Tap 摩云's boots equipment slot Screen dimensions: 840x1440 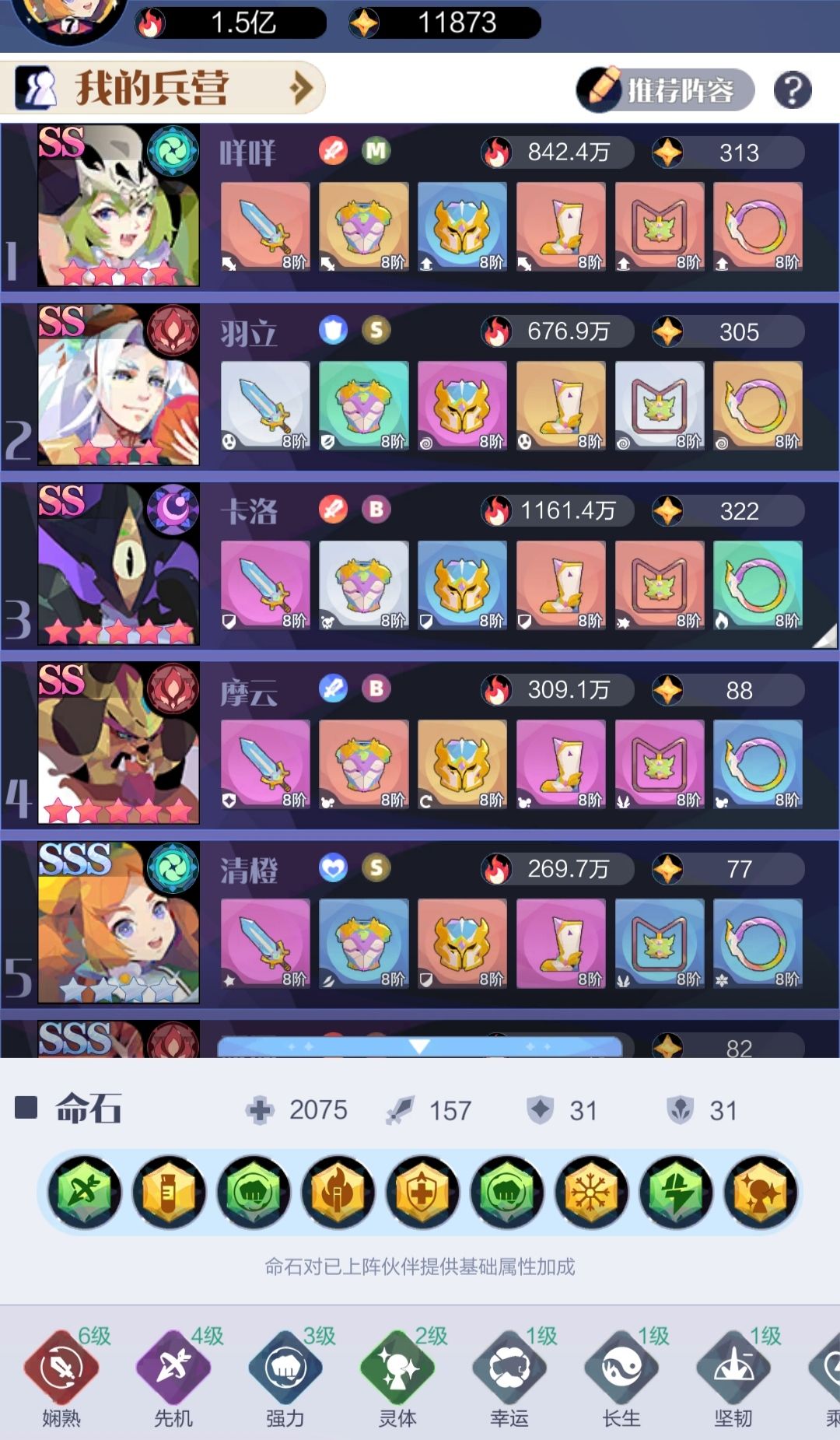pos(561,764)
